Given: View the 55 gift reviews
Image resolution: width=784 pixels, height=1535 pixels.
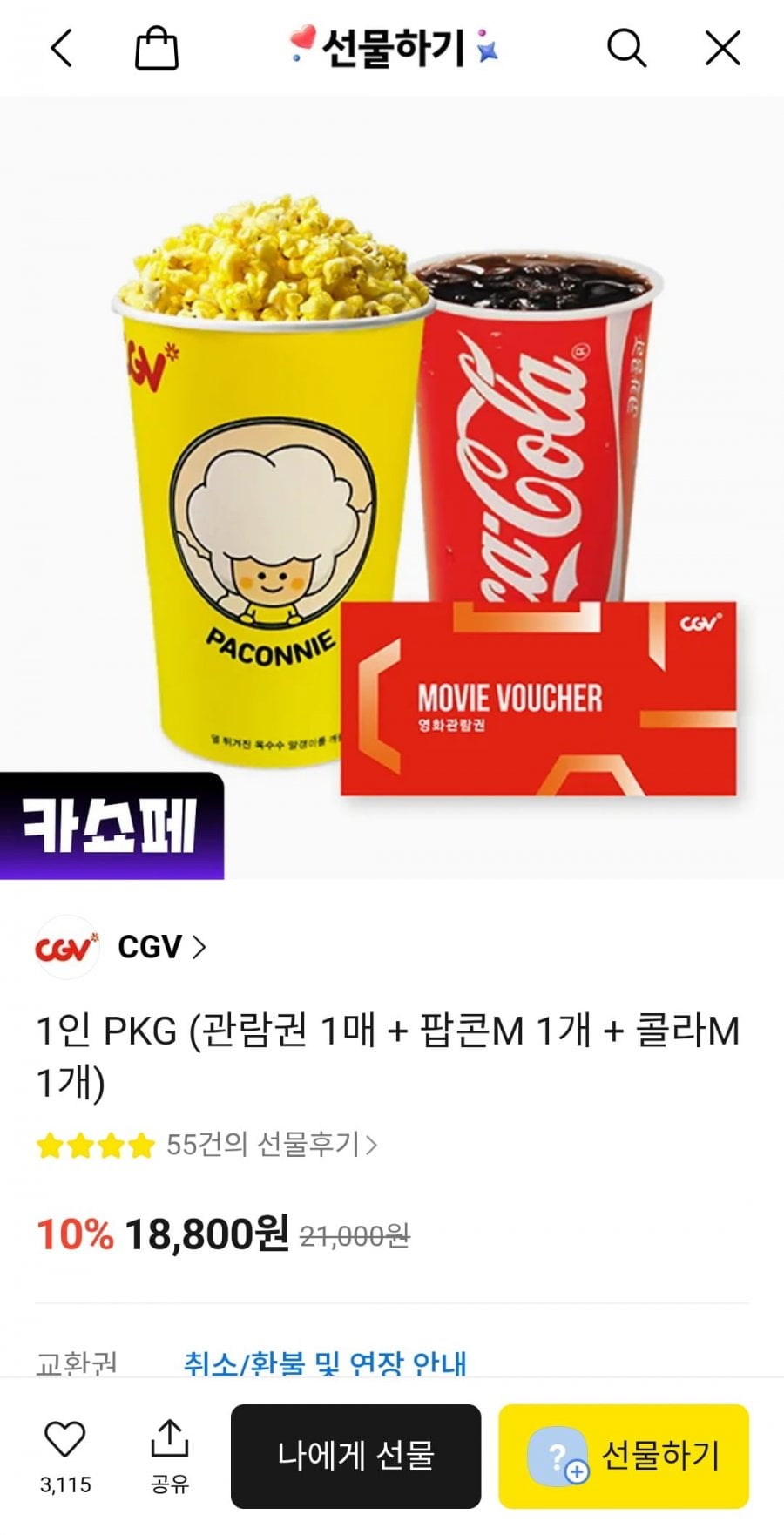Looking at the screenshot, I should click(x=270, y=1144).
